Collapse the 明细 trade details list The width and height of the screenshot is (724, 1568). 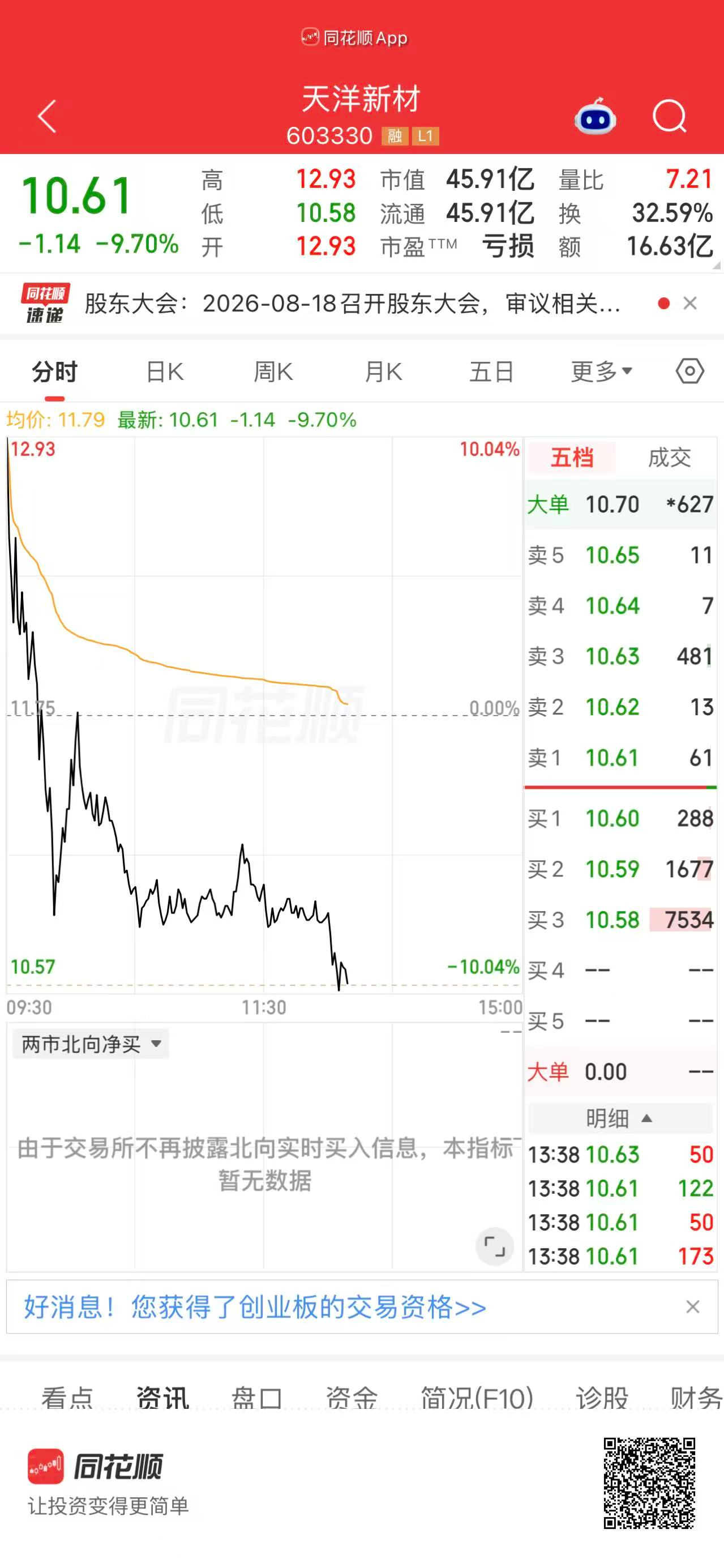pos(619,1118)
